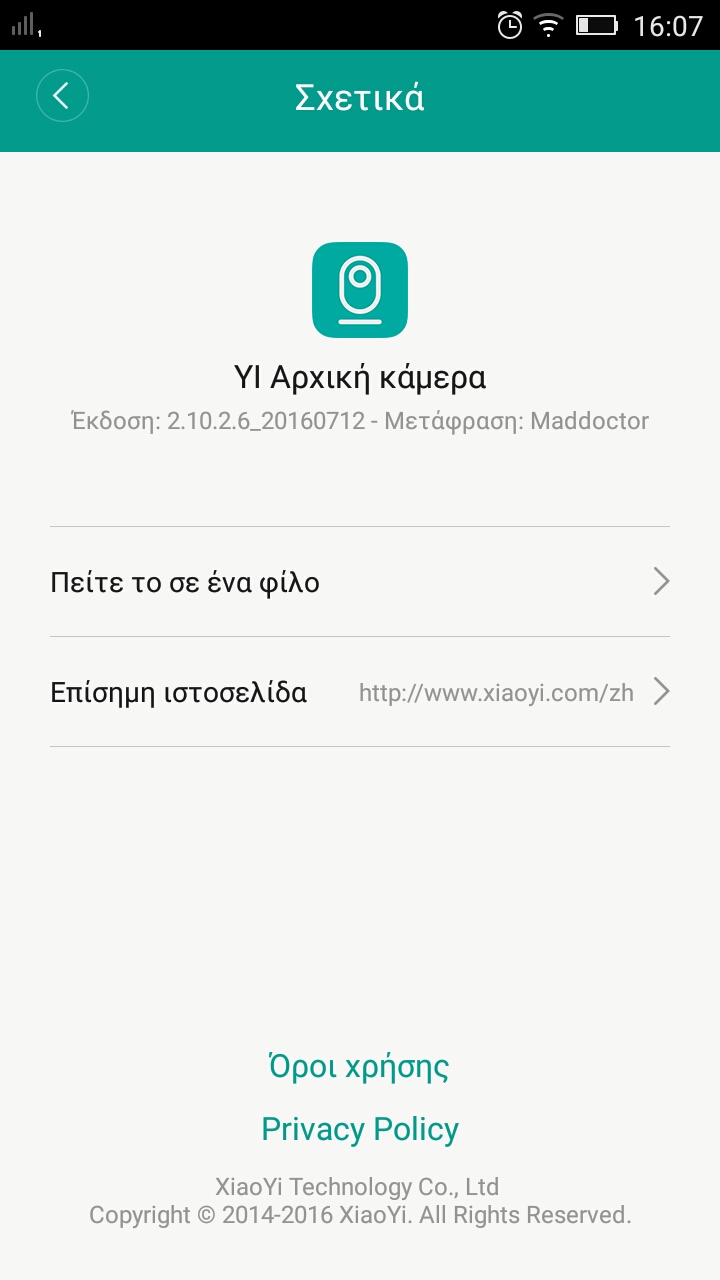View the Όροι χρήσης link
Screen dimensions: 720x1280
[359, 1066]
